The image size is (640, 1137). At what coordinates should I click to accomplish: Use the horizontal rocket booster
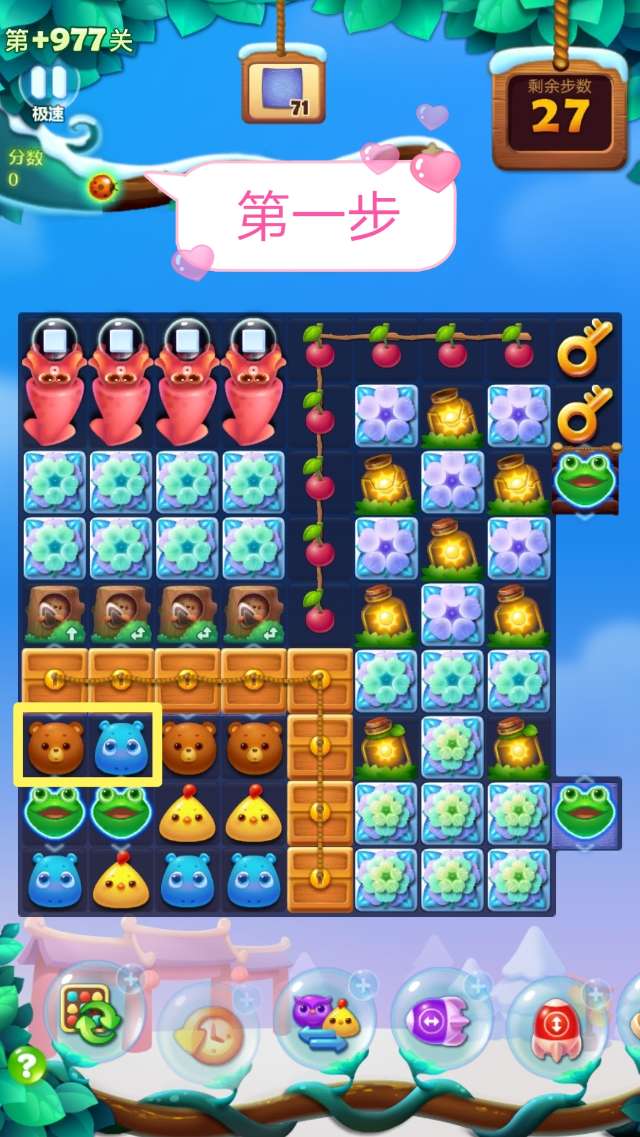click(x=439, y=1022)
